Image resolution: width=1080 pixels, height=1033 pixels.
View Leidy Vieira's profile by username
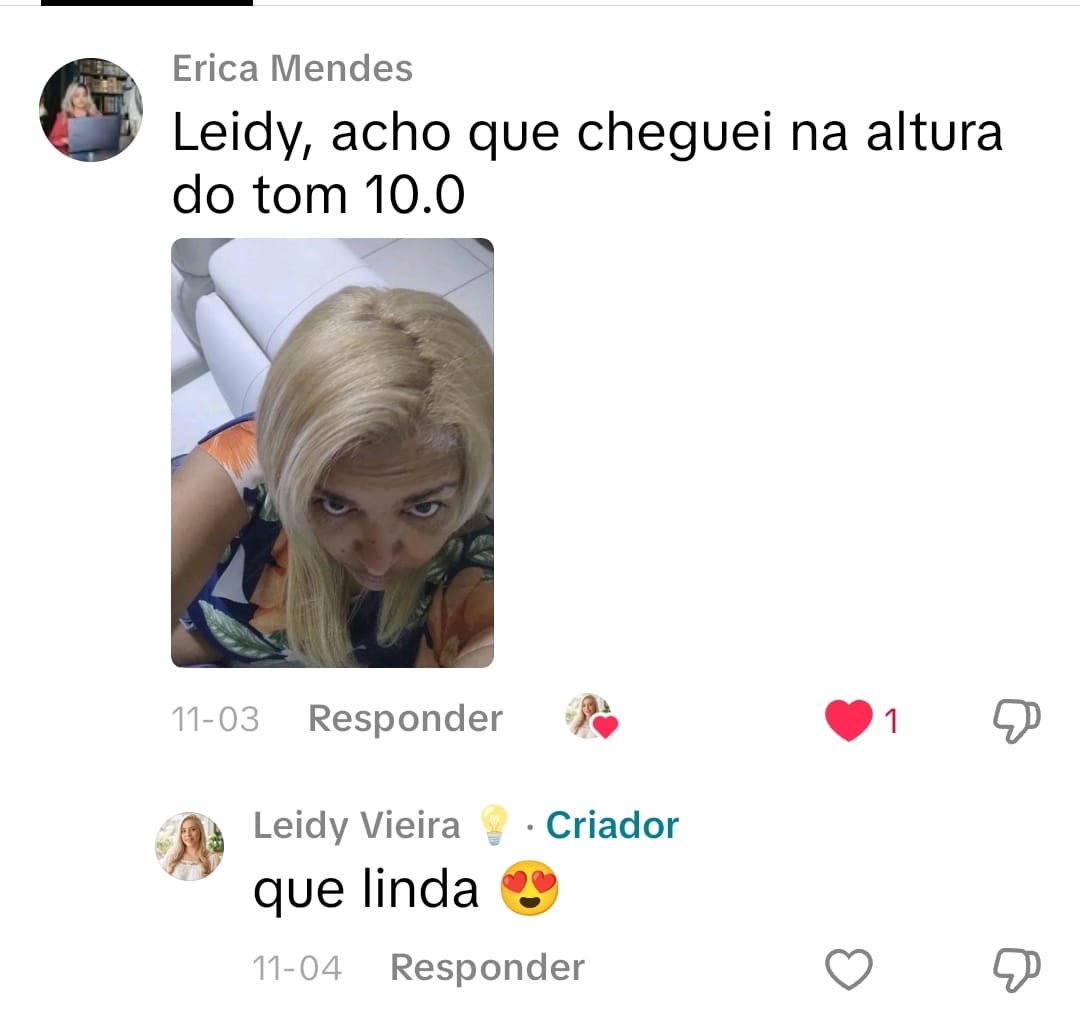[x=356, y=826]
